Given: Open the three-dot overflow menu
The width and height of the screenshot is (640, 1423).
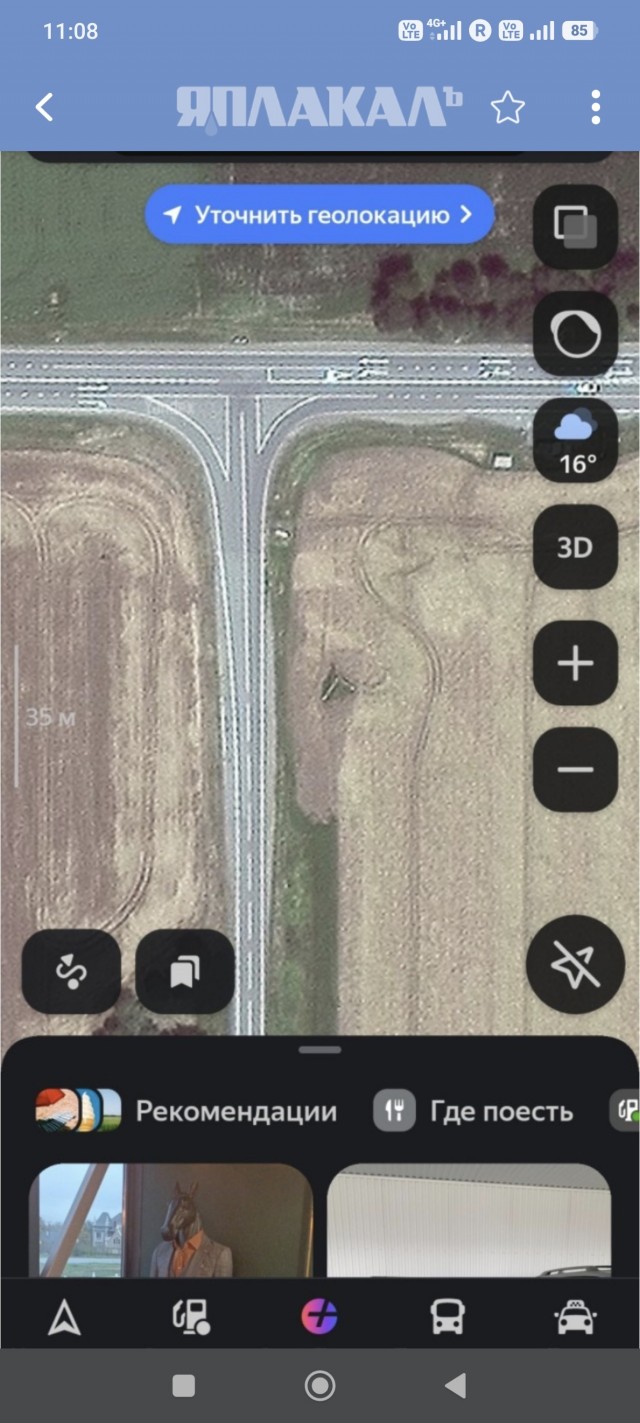Looking at the screenshot, I should (596, 107).
